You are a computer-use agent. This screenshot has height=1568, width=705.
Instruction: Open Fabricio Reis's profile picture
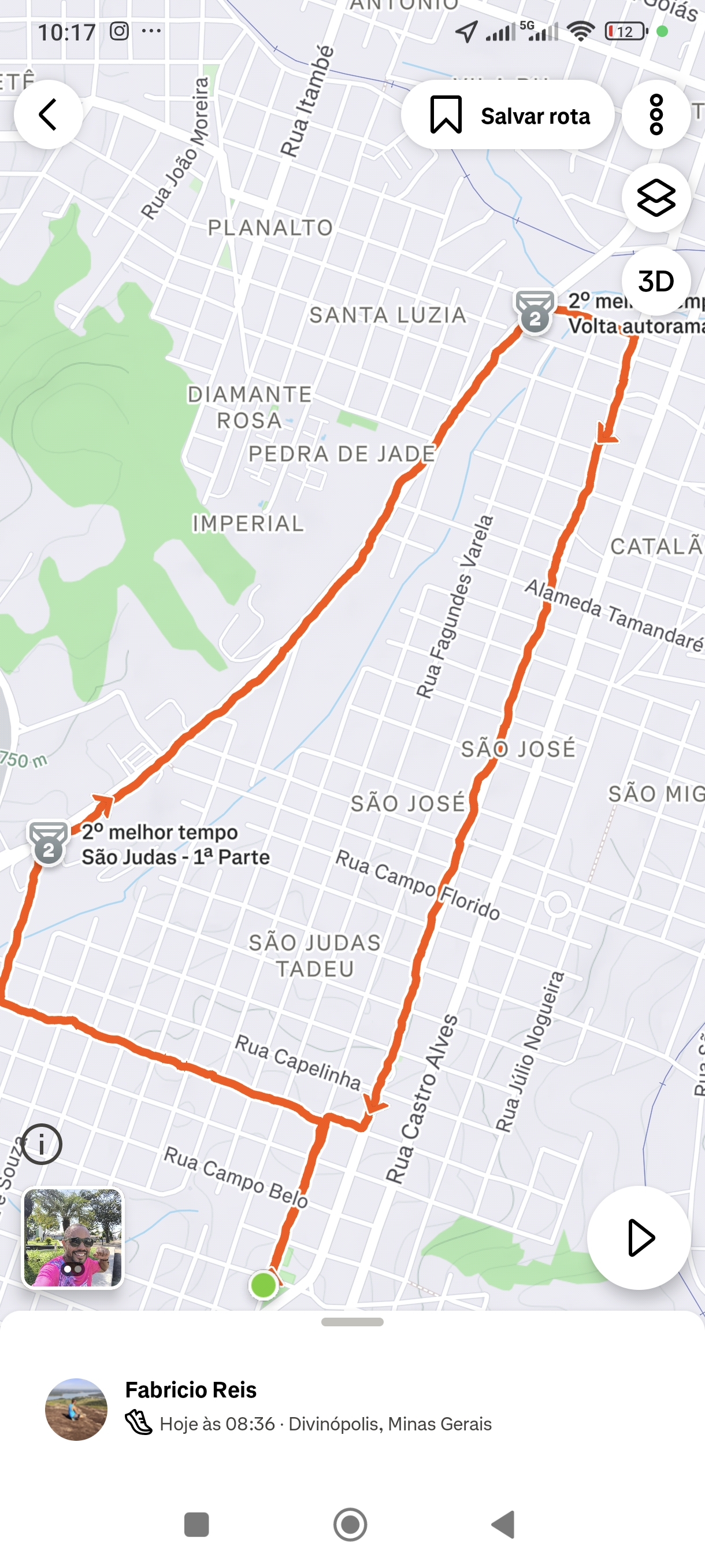[76, 1409]
